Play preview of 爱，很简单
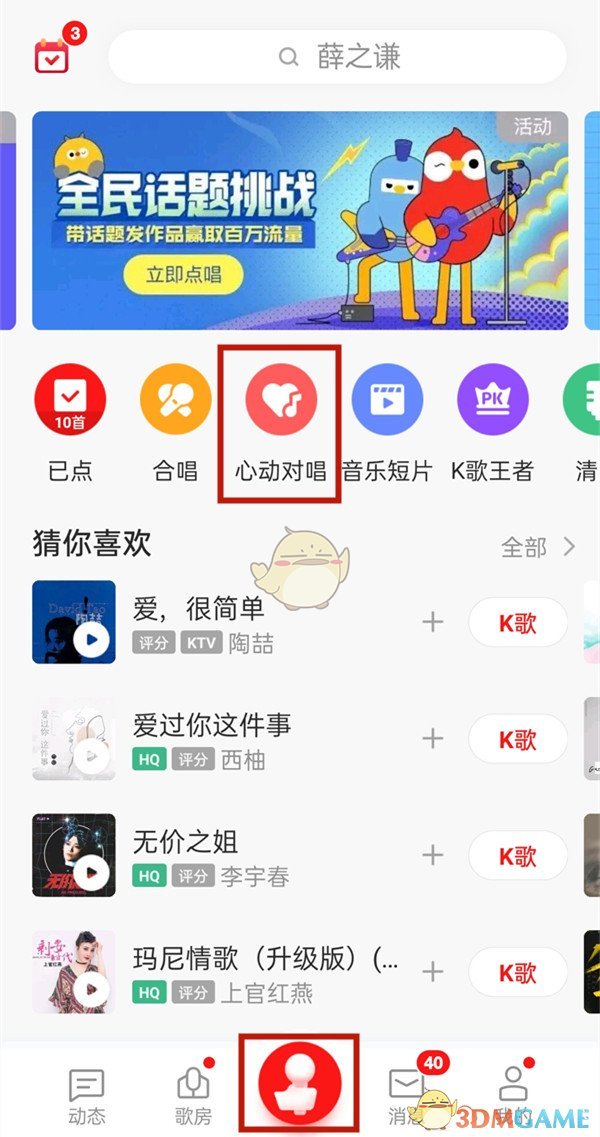This screenshot has height=1137, width=600. coord(91,640)
